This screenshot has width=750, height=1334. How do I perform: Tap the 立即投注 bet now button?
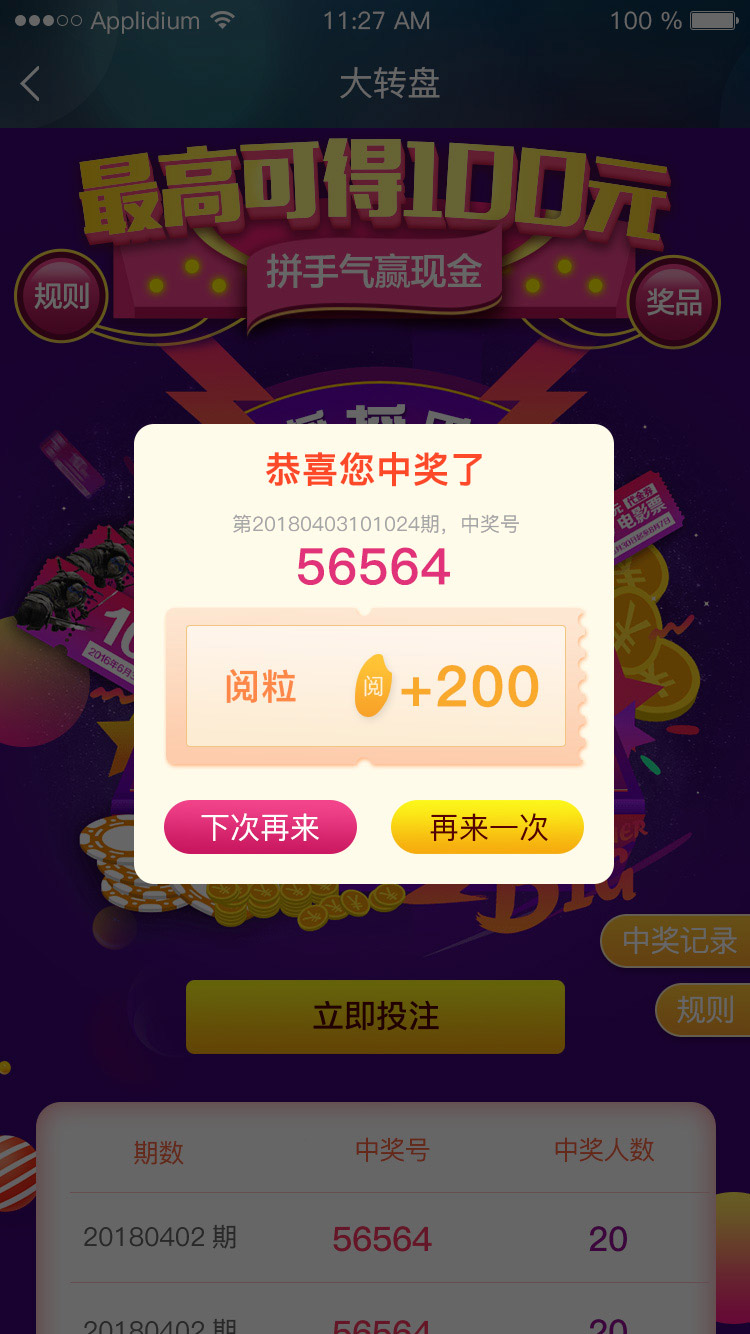[375, 1016]
